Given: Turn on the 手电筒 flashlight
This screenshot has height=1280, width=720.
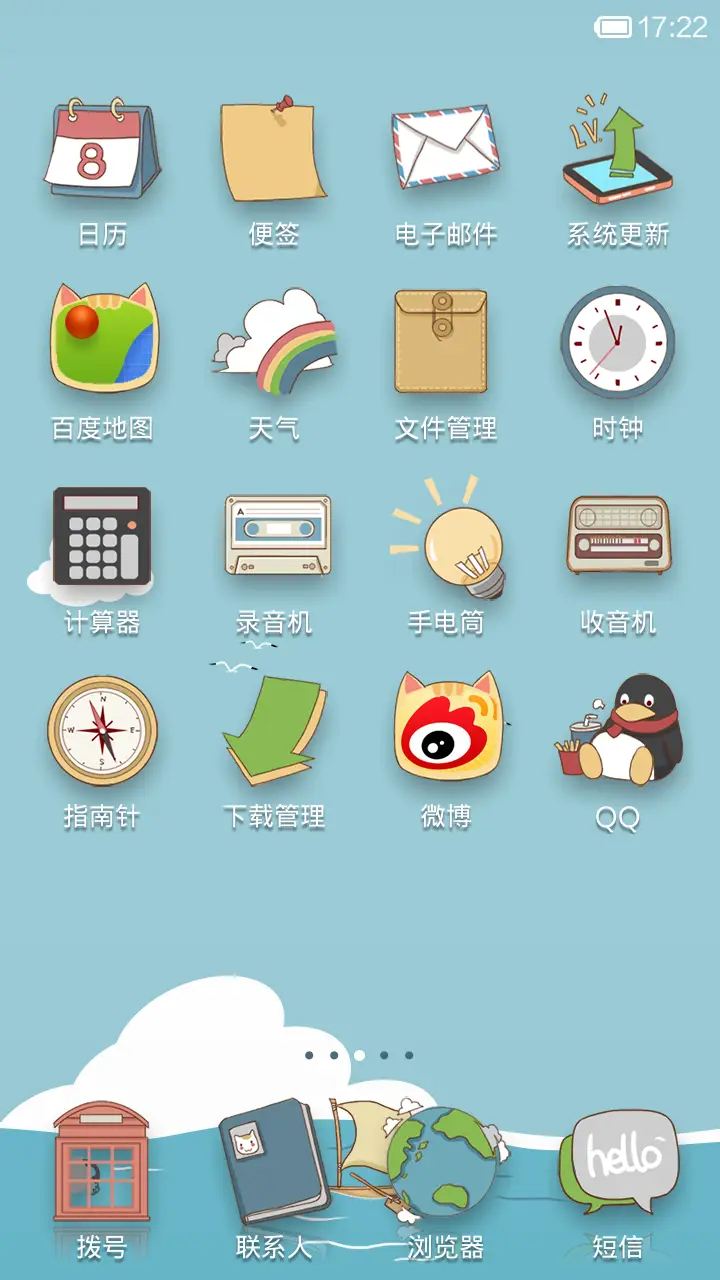Looking at the screenshot, I should tap(446, 535).
